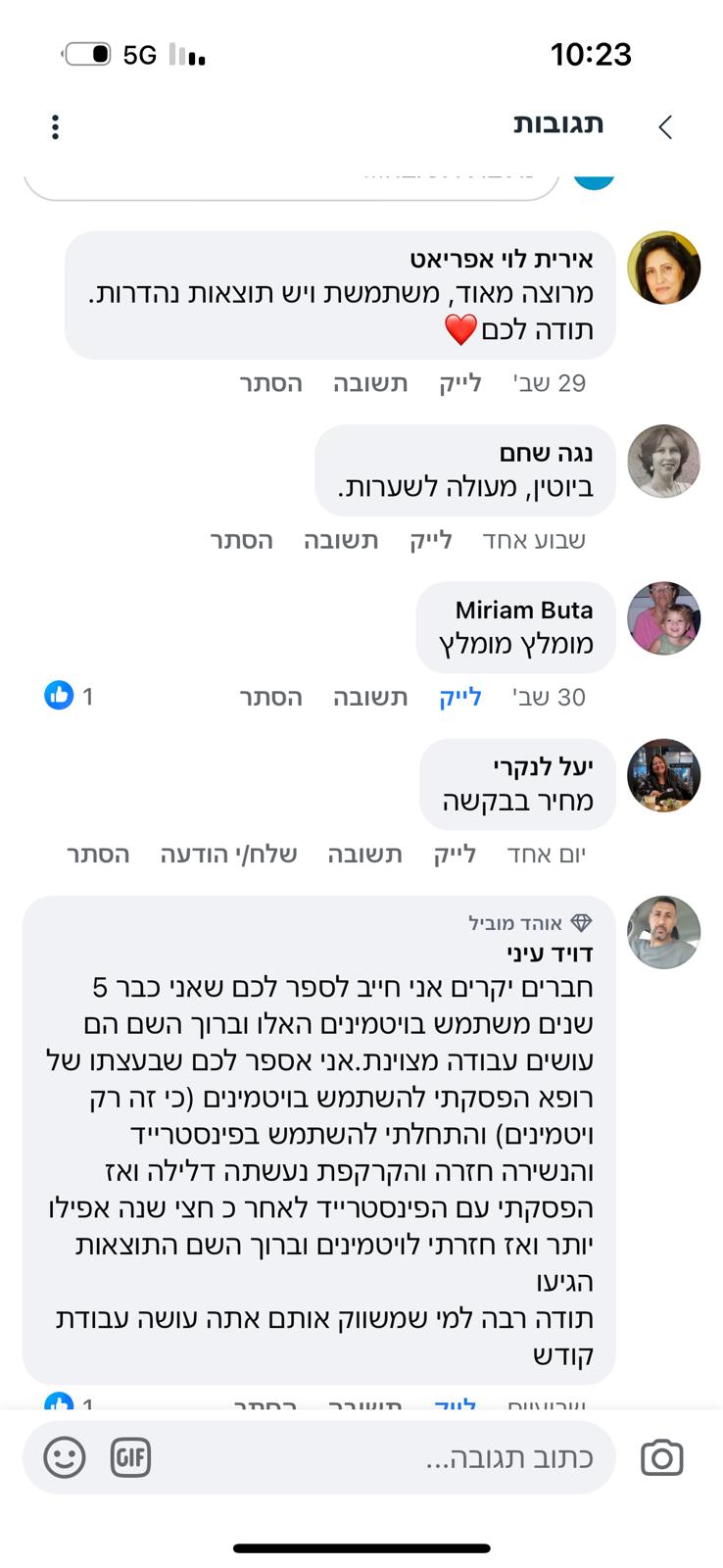Open the GIF picker
Image resolution: width=723 pixels, height=1568 pixels.
pyautogui.click(x=130, y=1457)
